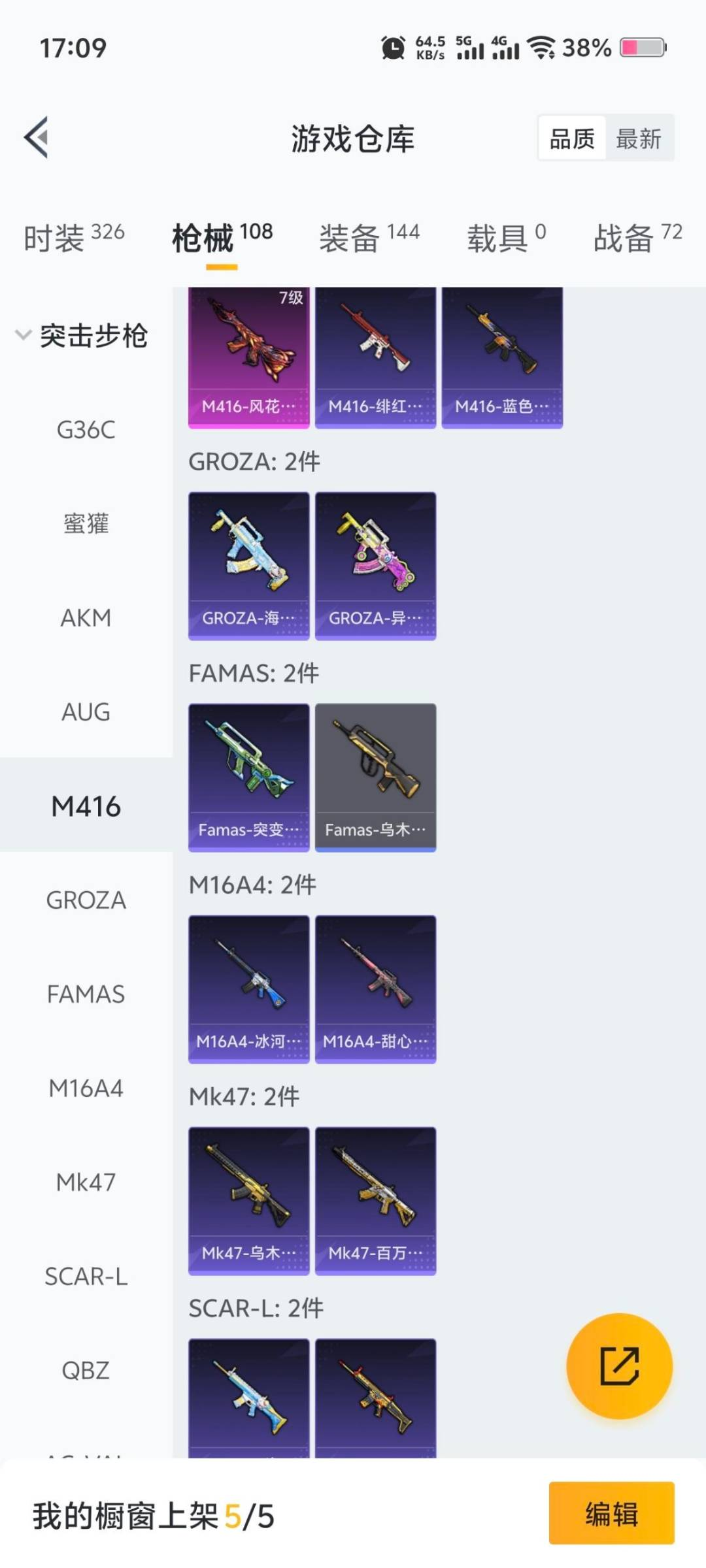Select G36C in the weapon list
The height and width of the screenshot is (1568, 706).
tap(86, 430)
